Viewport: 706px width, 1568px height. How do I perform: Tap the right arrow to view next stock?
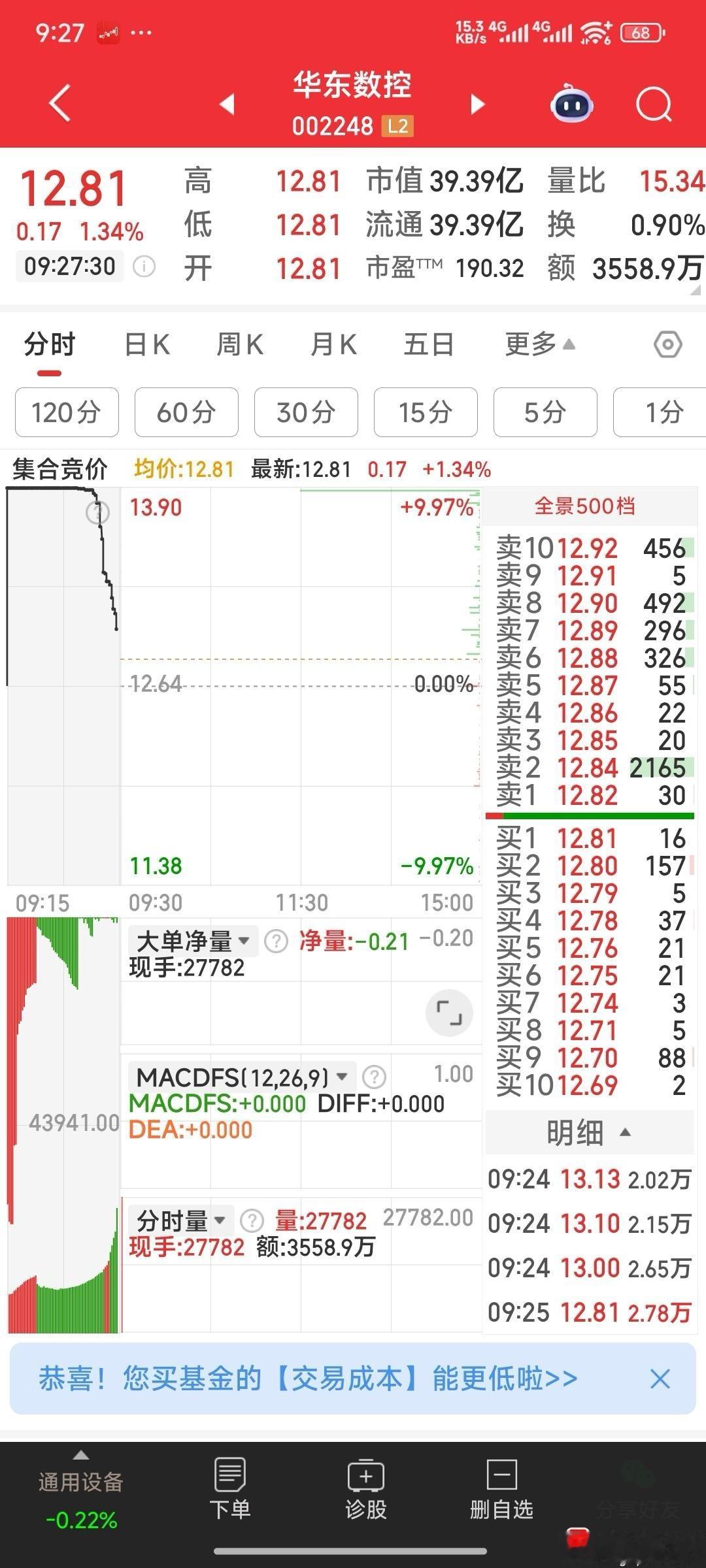pyautogui.click(x=478, y=105)
